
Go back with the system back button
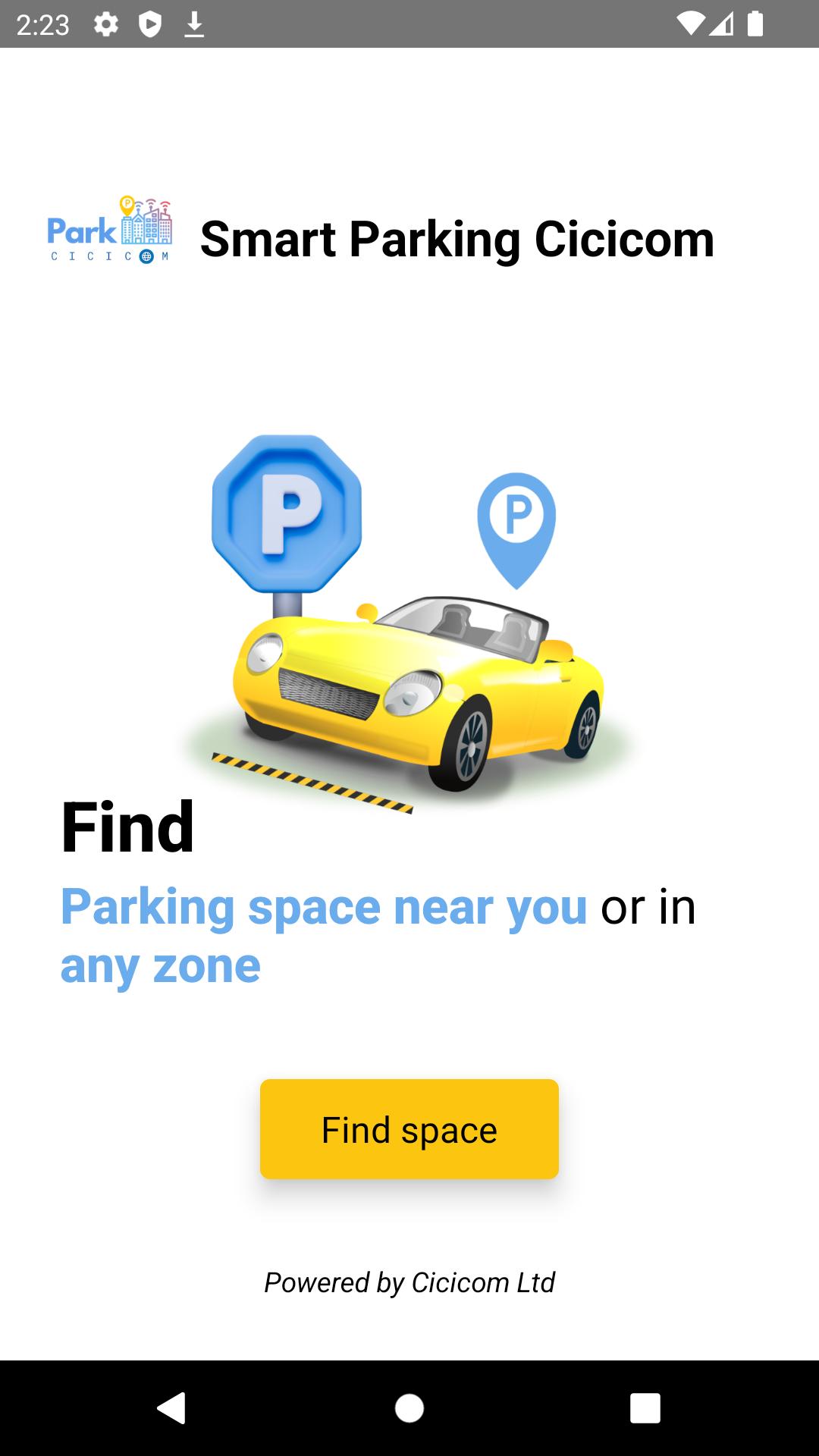pyautogui.click(x=172, y=1408)
